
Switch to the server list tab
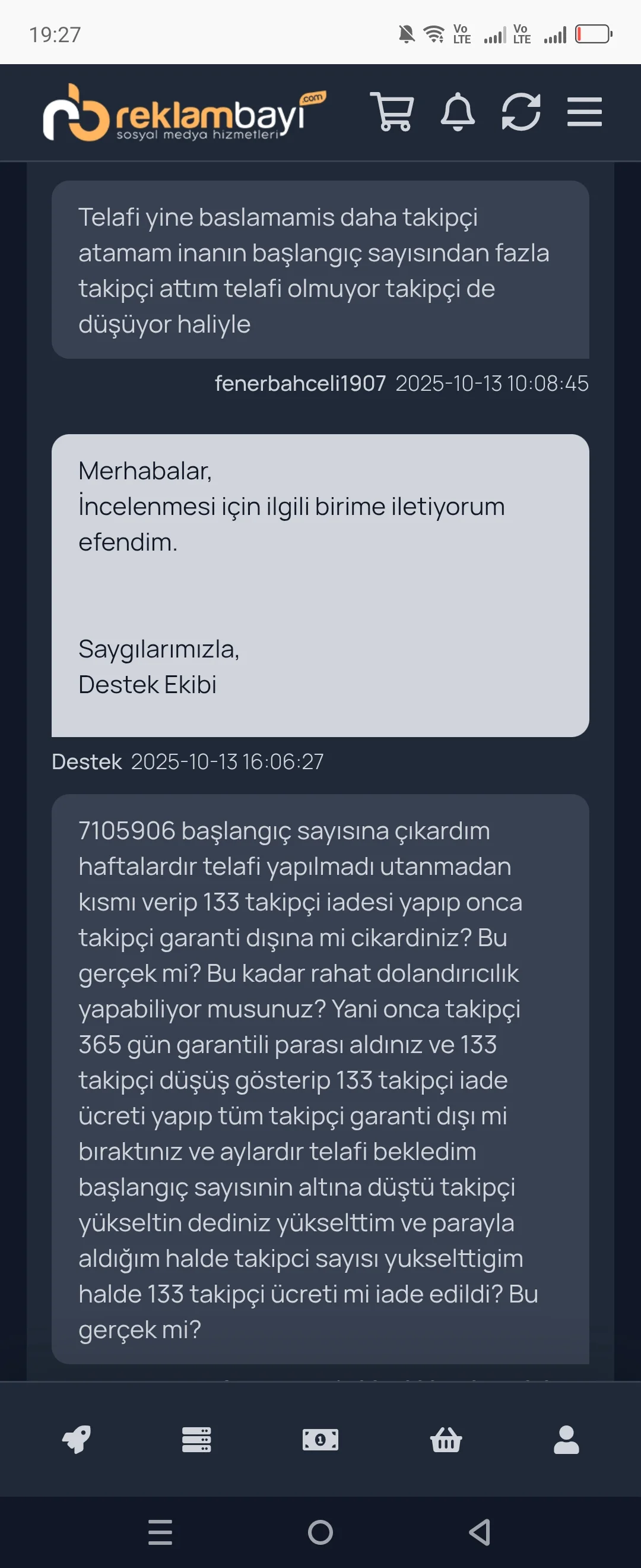tap(196, 1440)
